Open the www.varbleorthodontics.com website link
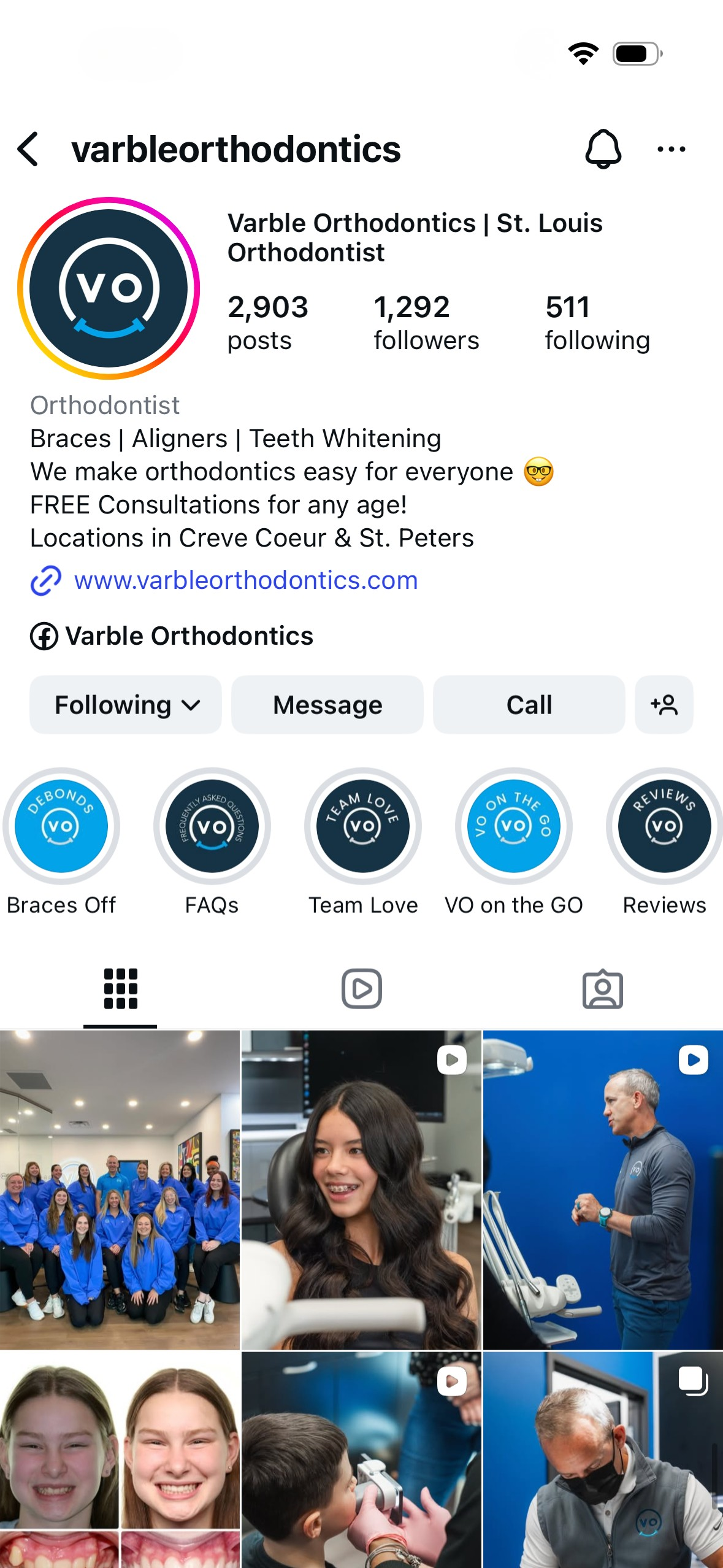Screen dimensions: 723x1568 click(245, 580)
